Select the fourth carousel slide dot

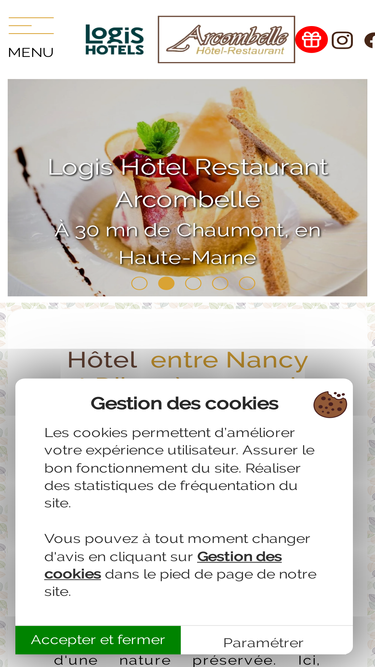220,283
